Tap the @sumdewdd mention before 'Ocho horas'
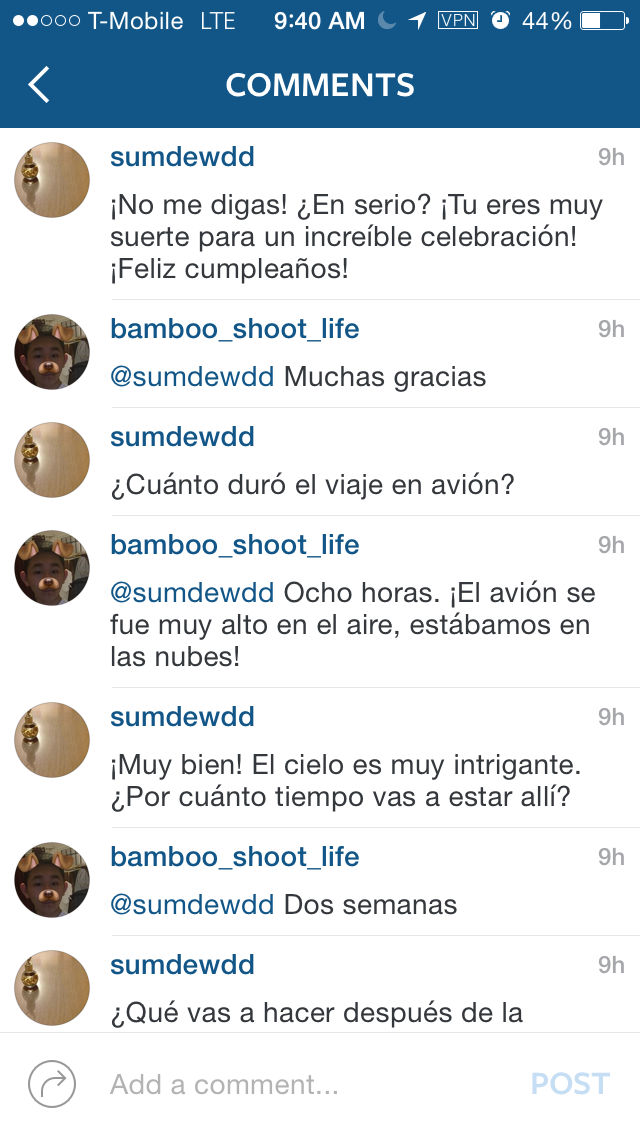 click(x=192, y=593)
